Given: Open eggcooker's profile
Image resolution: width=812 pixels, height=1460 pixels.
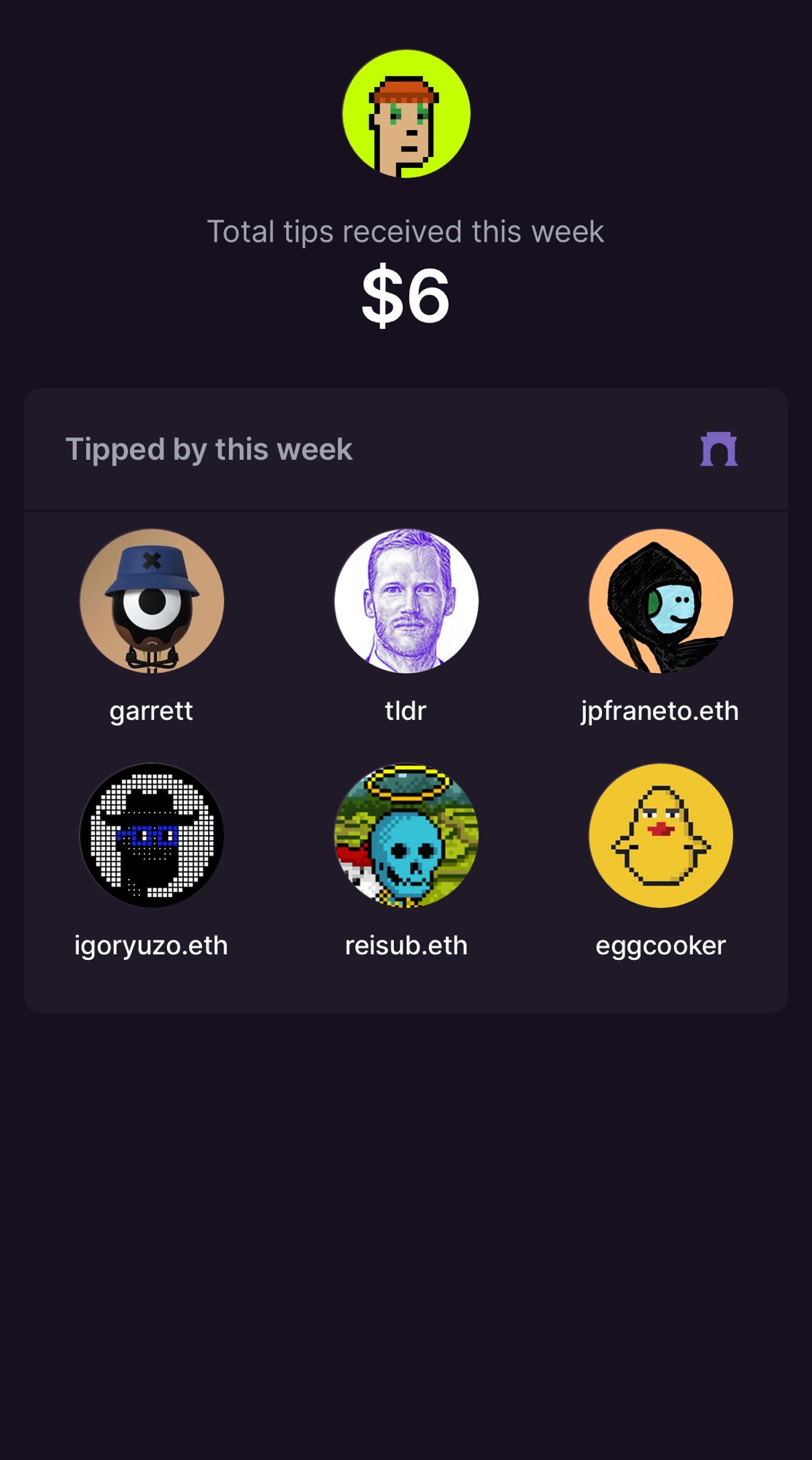Looking at the screenshot, I should tap(660, 835).
